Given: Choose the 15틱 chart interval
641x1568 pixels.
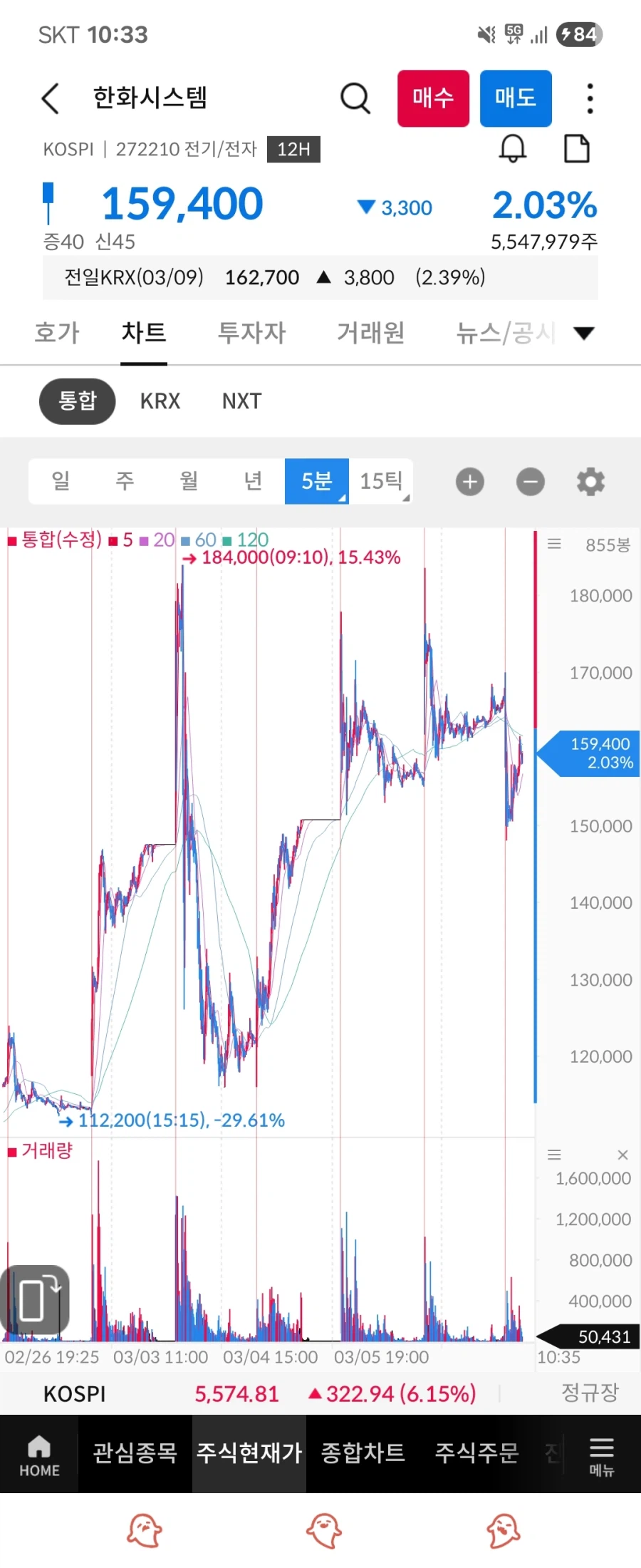Looking at the screenshot, I should [x=382, y=481].
